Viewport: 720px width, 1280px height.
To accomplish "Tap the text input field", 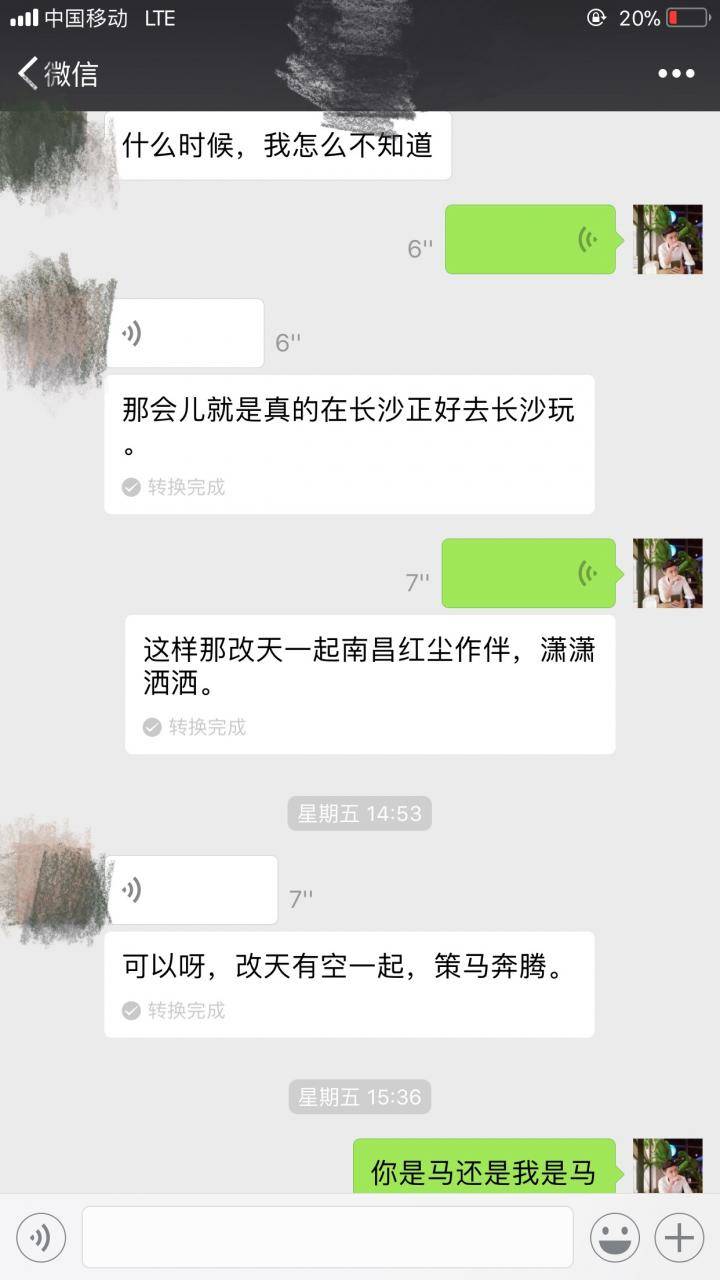I will pos(325,1237).
